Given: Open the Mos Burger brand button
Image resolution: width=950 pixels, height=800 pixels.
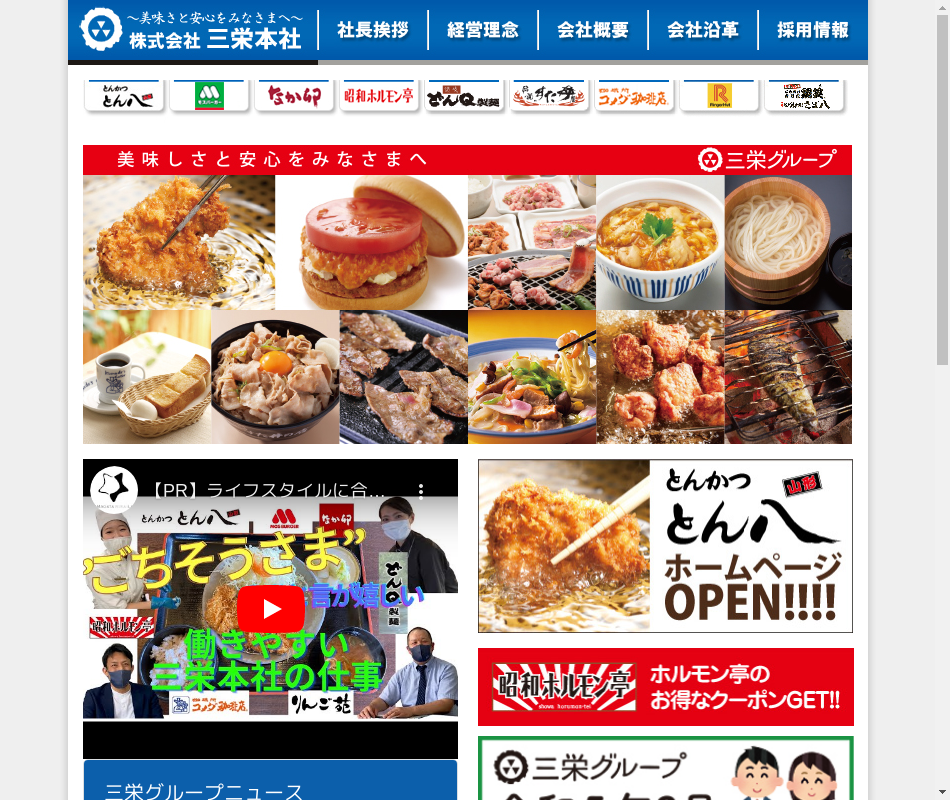Looking at the screenshot, I should click(x=209, y=96).
